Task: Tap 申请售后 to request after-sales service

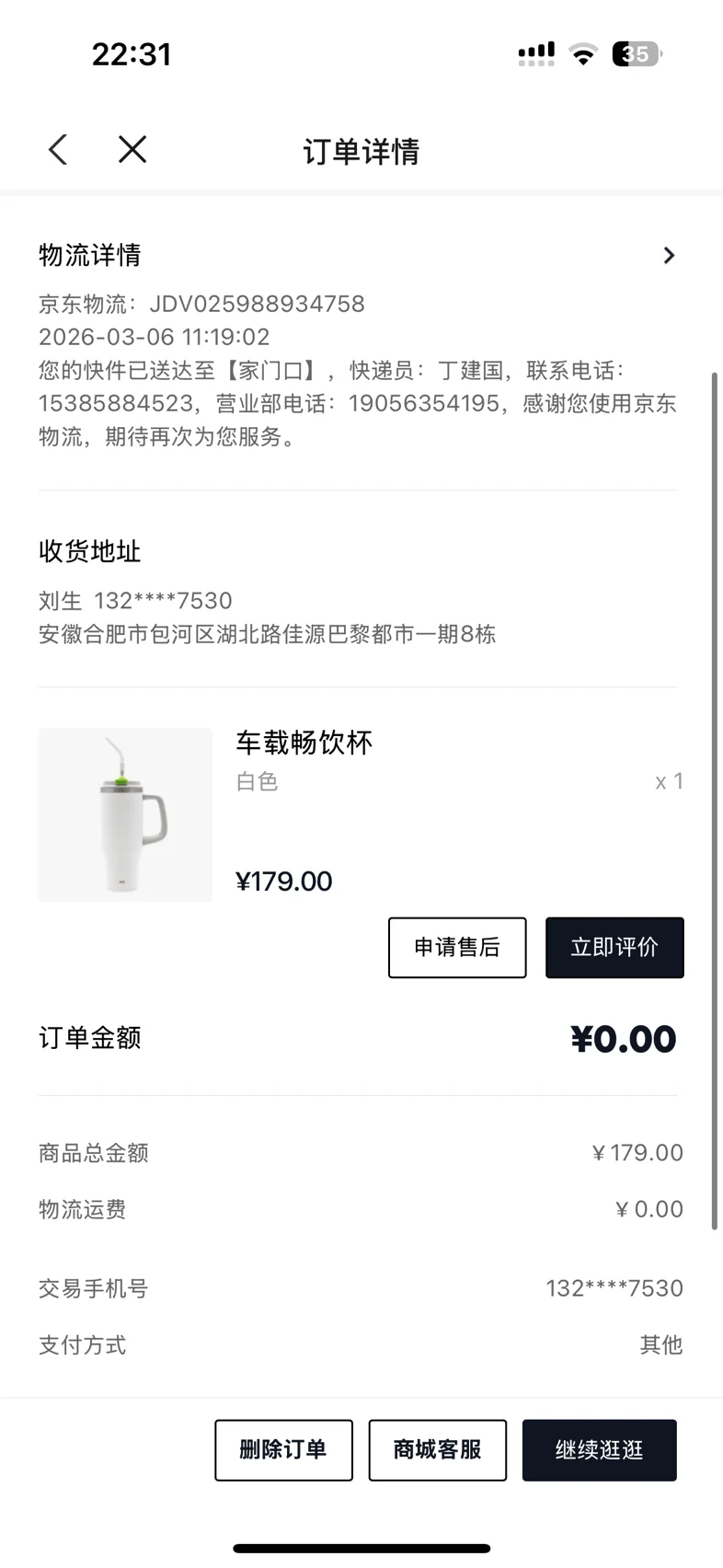Action: point(457,947)
